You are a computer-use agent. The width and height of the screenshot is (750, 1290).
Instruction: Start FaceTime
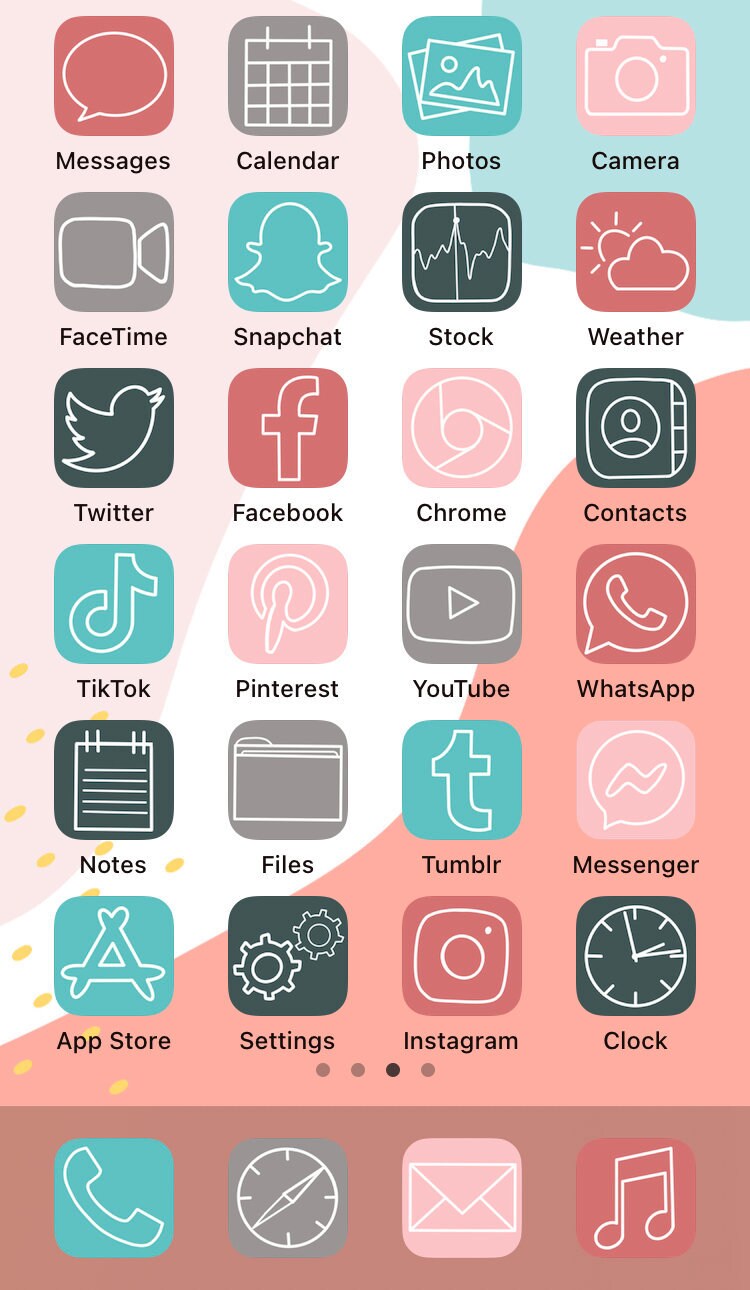click(114, 252)
